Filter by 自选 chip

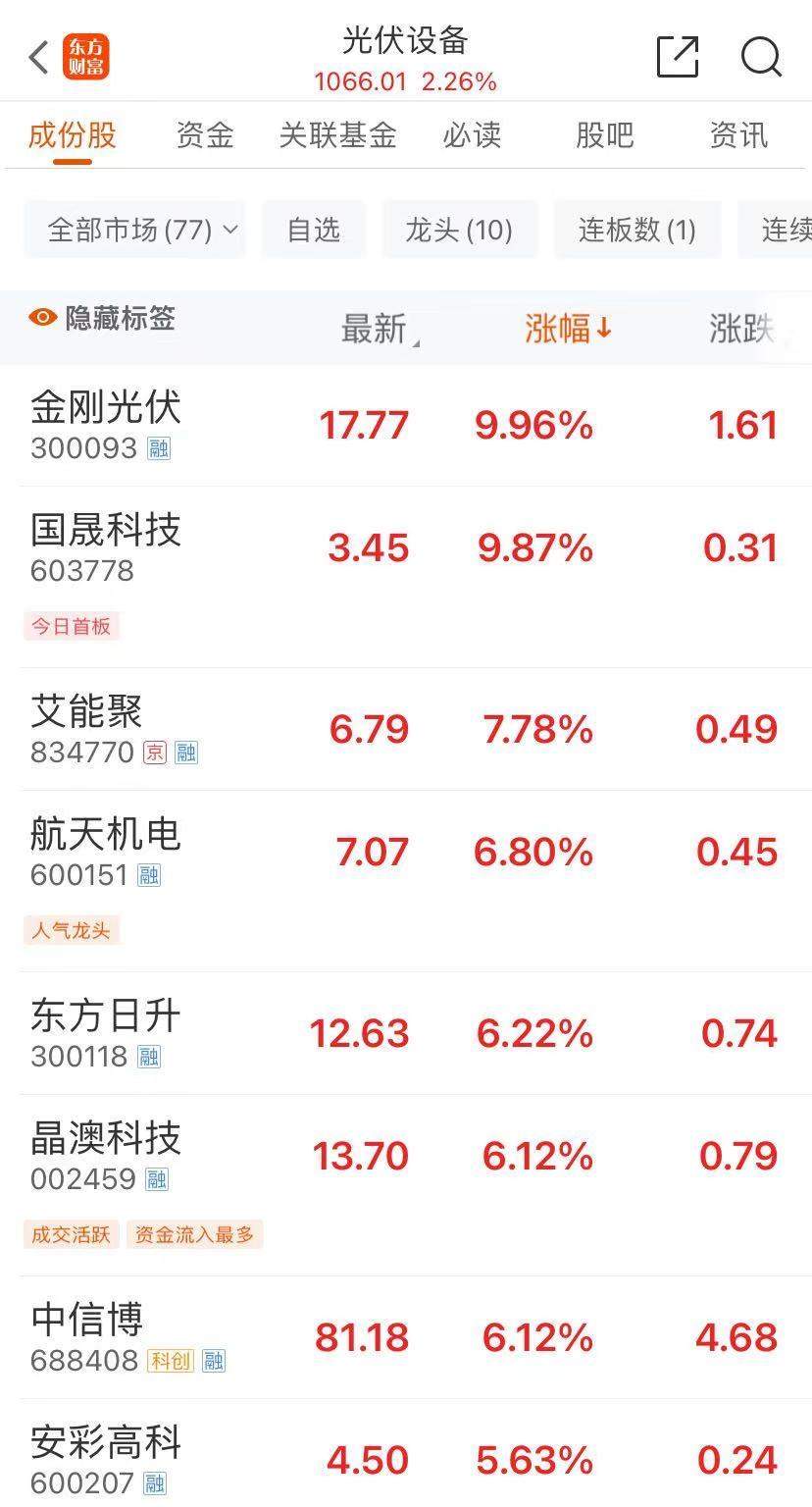(x=314, y=230)
